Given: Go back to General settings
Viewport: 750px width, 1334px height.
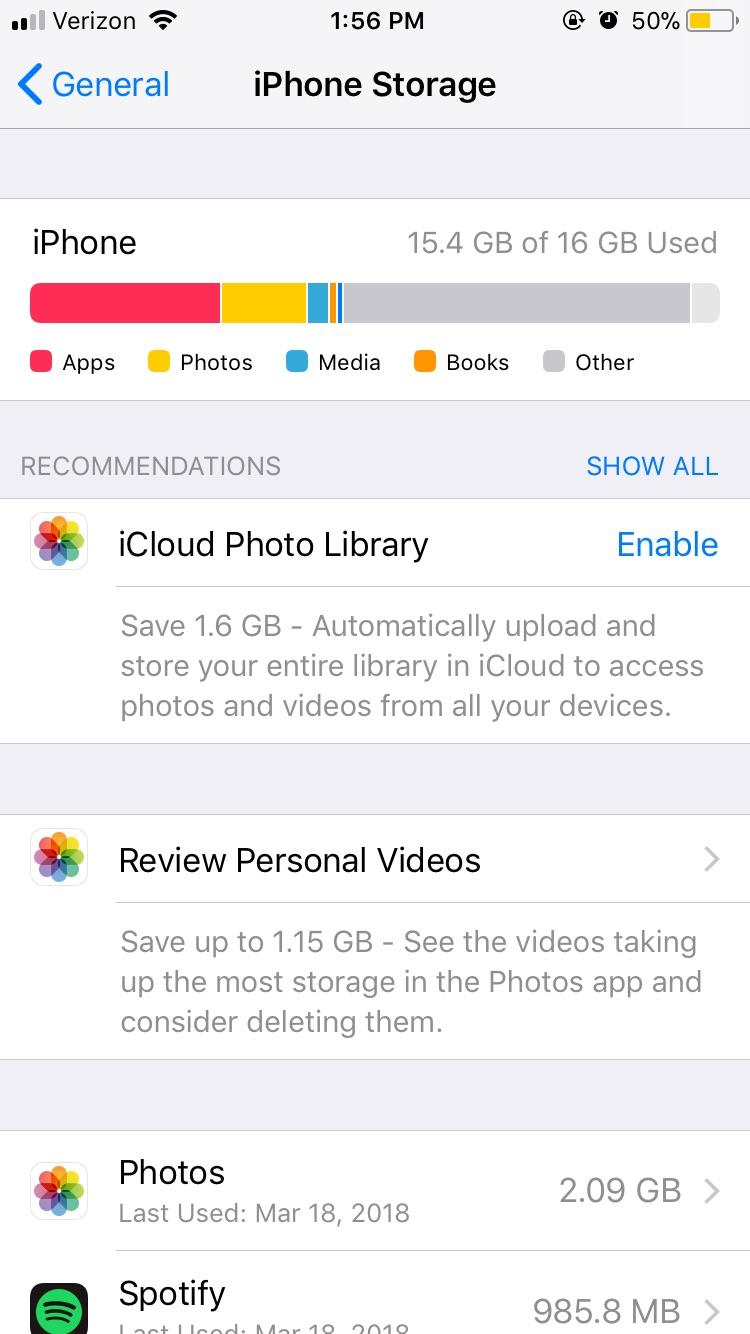Looking at the screenshot, I should pos(92,85).
